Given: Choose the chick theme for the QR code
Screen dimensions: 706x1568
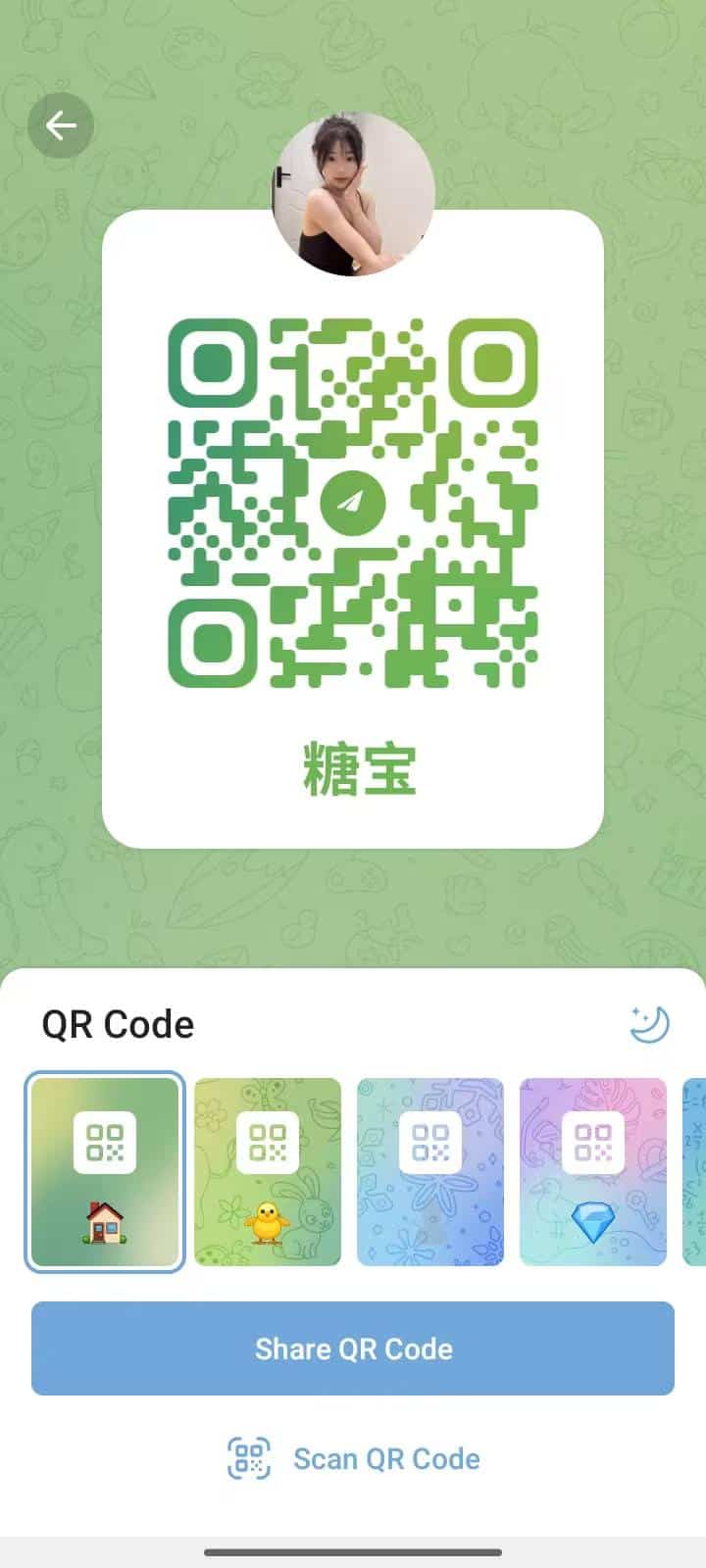Looking at the screenshot, I should [x=268, y=1172].
